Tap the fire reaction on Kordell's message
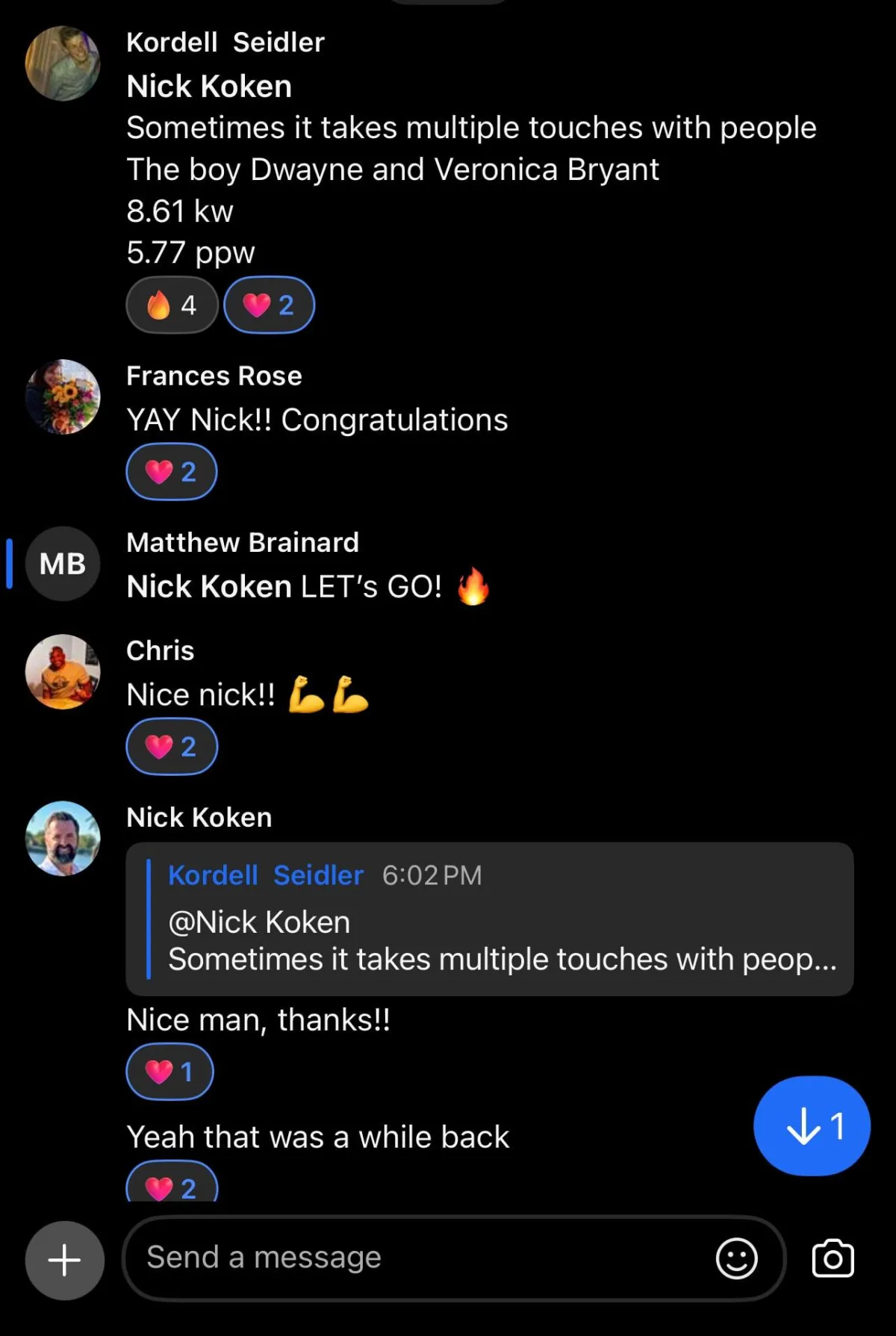Screen dimensions: 896x1336 [172, 305]
